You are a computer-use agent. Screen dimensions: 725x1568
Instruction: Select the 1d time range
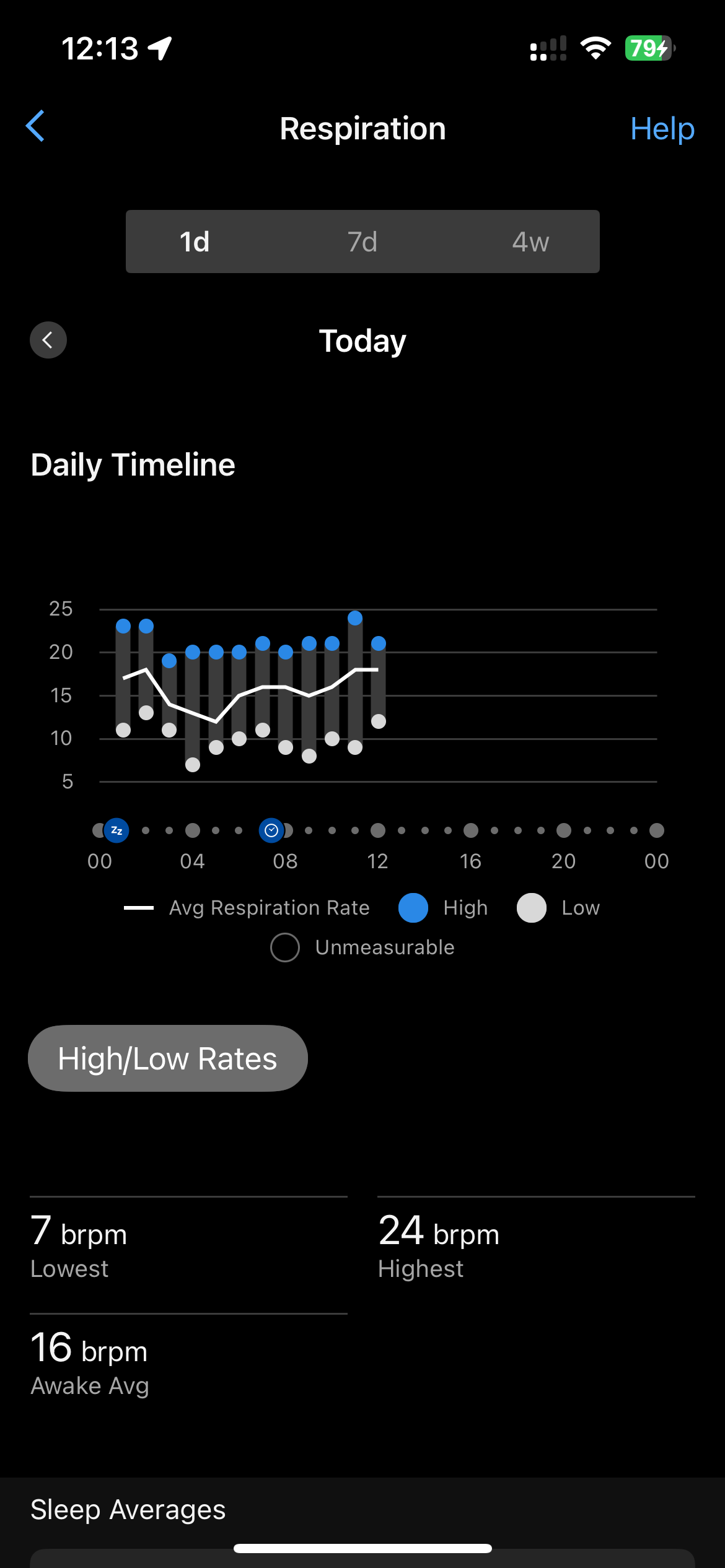(x=195, y=242)
